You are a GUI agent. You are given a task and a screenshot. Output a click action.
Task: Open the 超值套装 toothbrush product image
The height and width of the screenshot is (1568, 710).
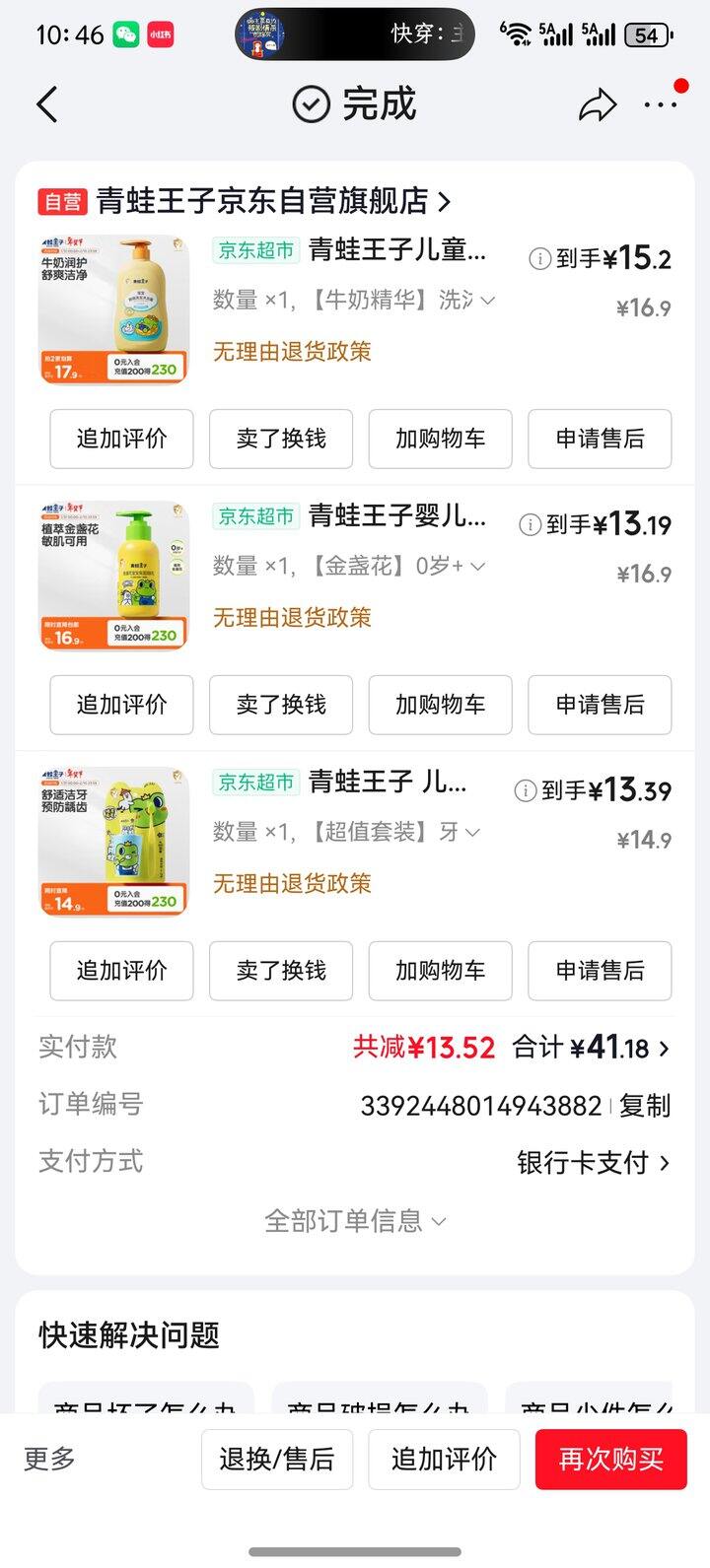pos(113,842)
